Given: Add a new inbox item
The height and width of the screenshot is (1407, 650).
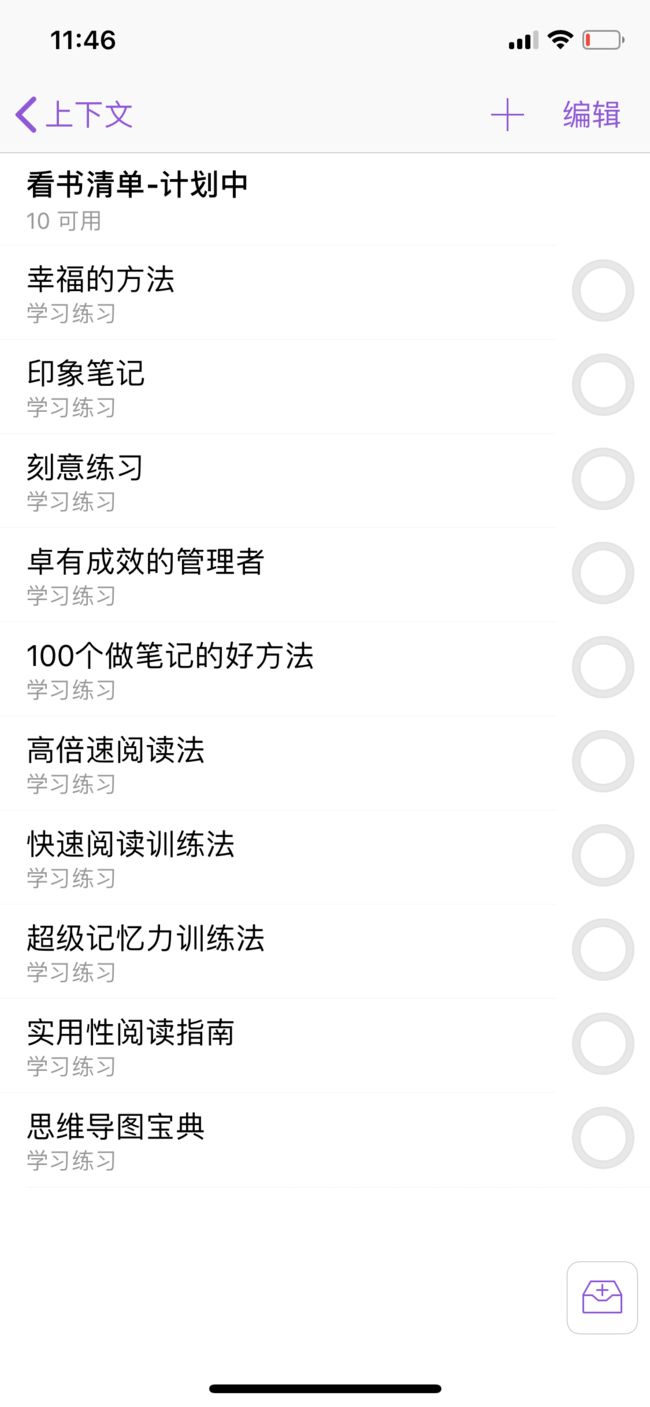Looking at the screenshot, I should 602,1297.
